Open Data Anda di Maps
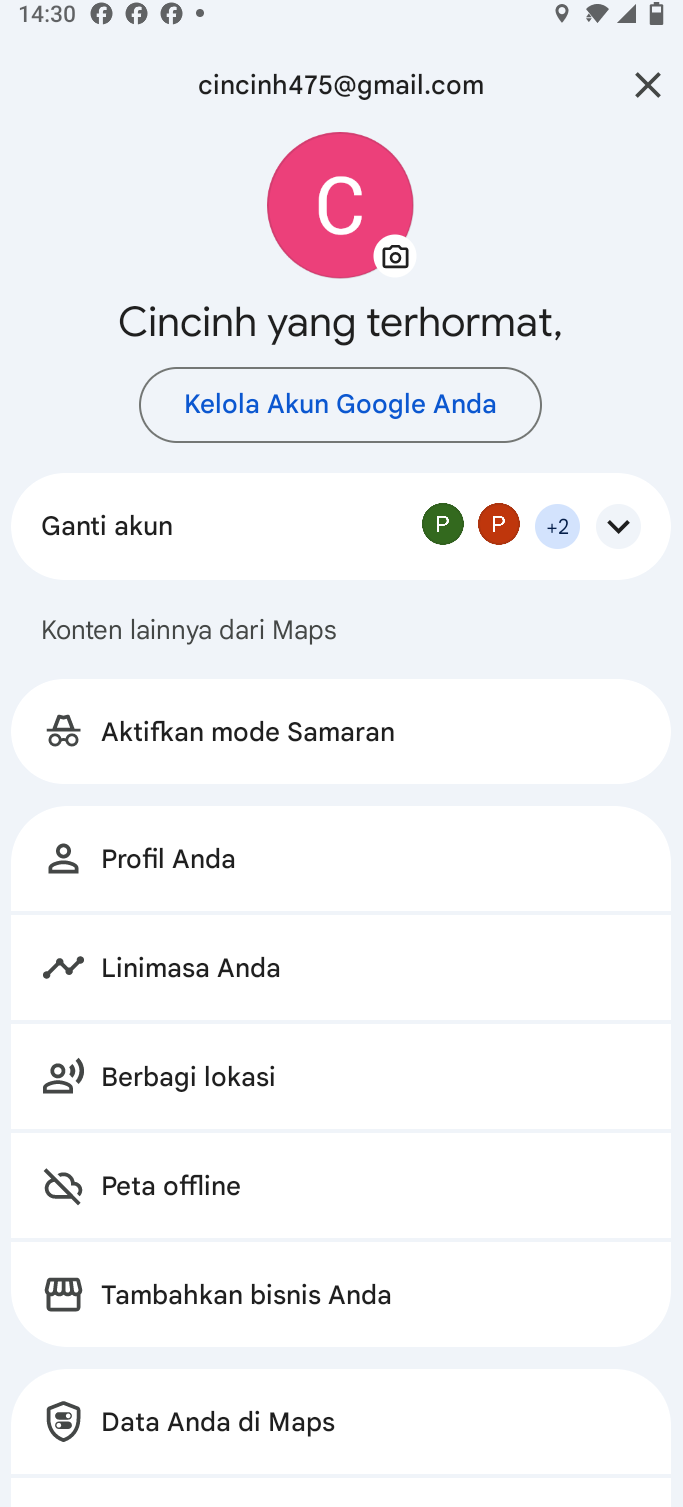 340,1422
